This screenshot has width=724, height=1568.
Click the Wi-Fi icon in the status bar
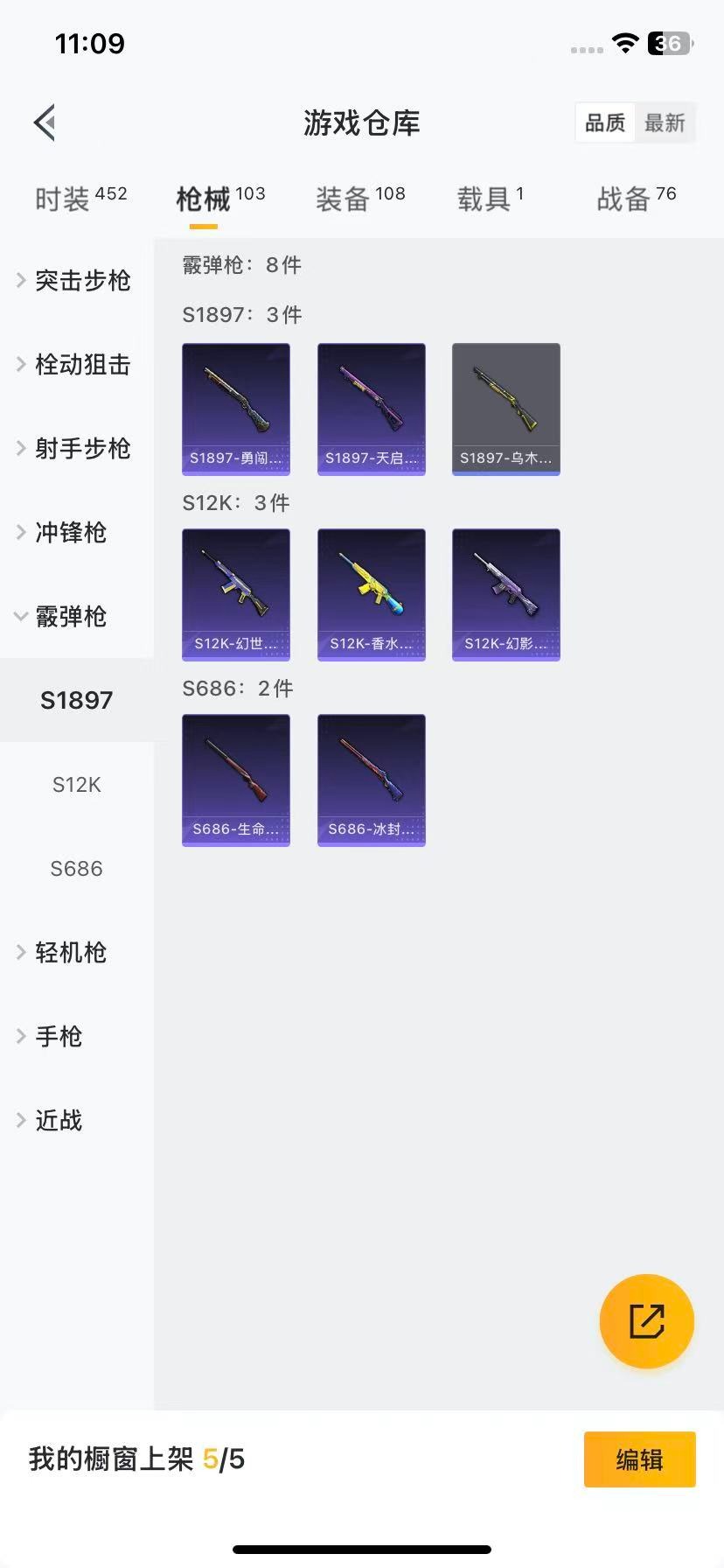[624, 42]
